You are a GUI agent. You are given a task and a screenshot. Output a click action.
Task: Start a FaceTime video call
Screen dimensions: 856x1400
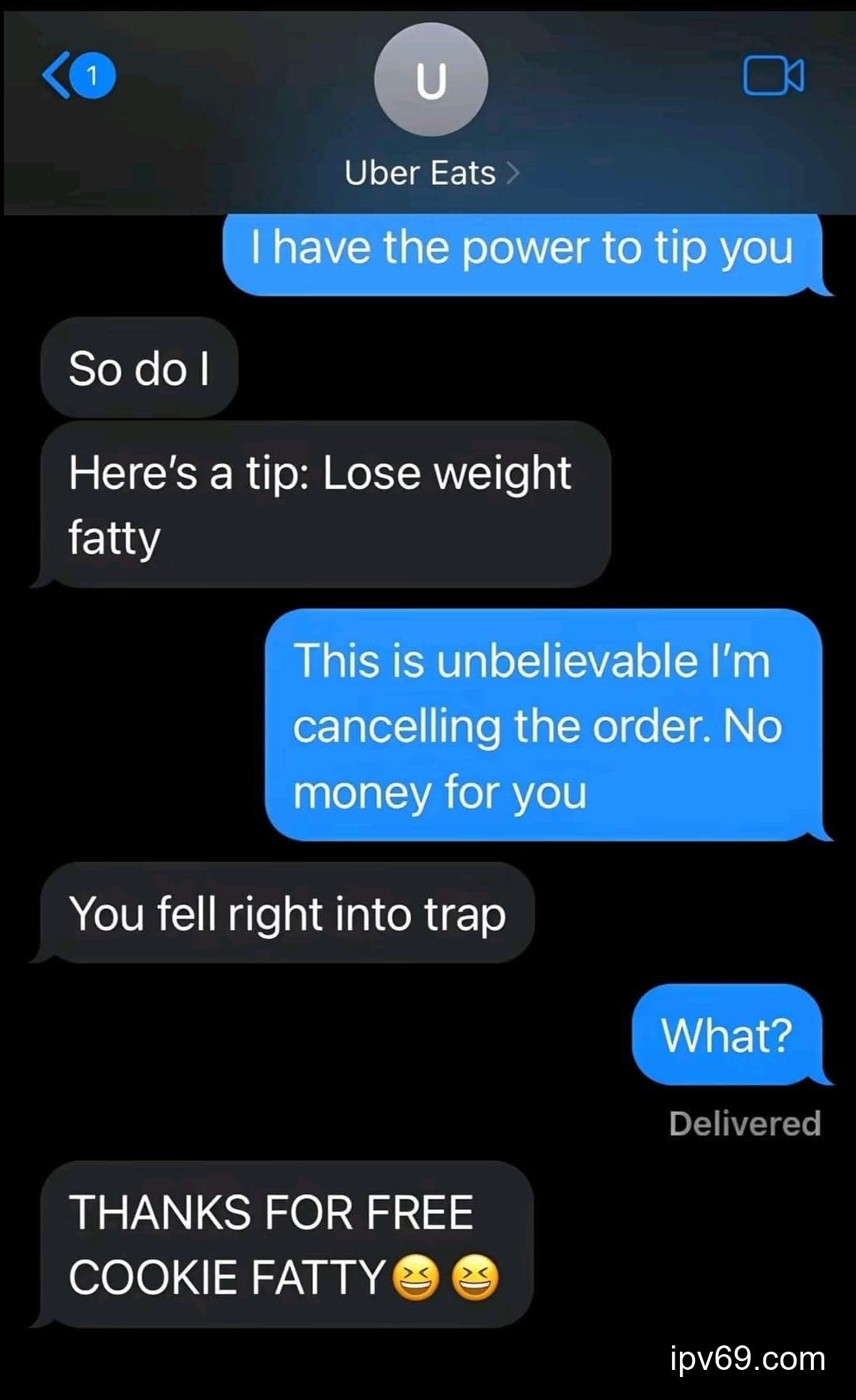click(x=773, y=76)
